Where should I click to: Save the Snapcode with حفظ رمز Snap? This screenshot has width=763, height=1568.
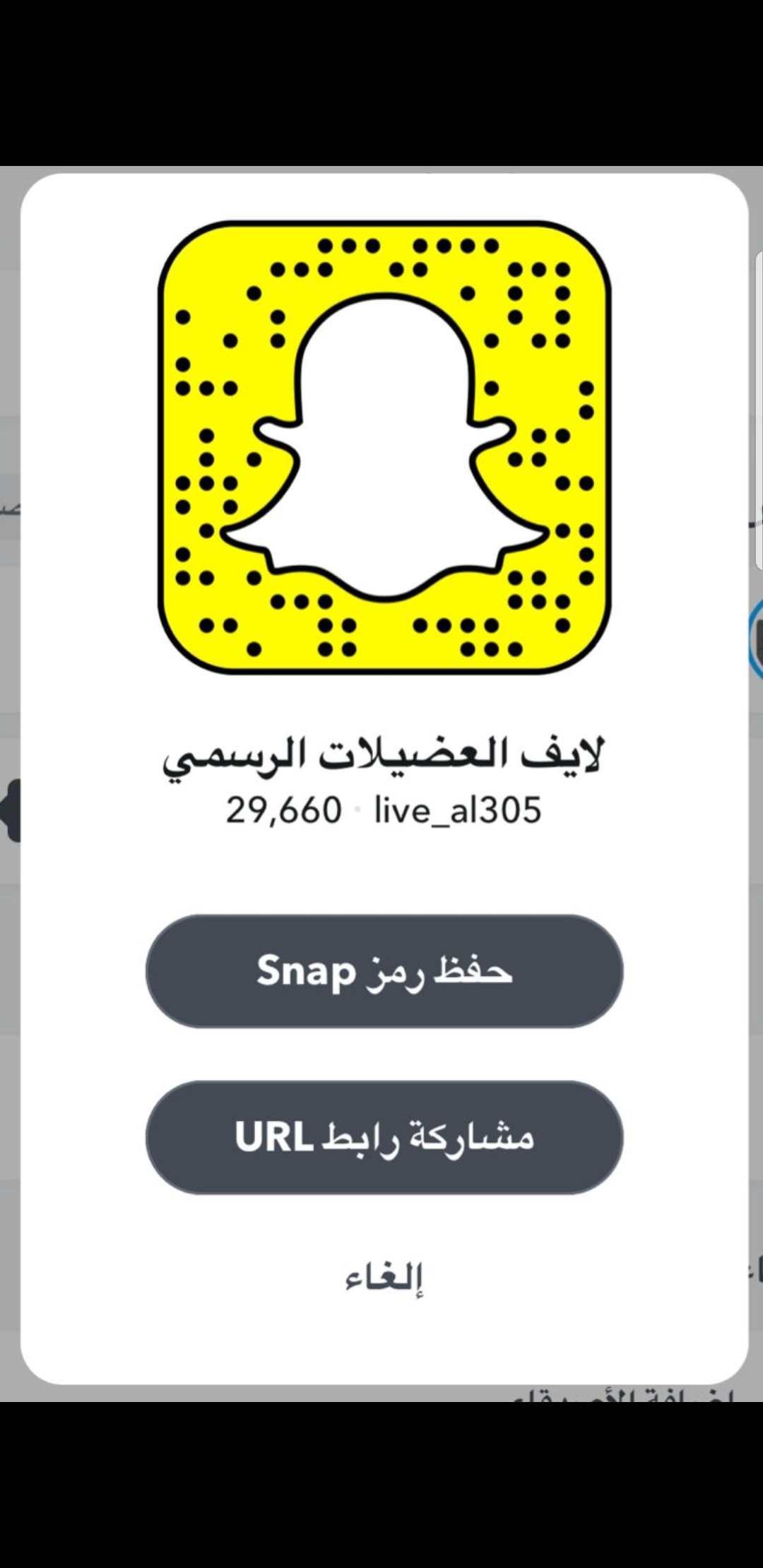point(384,971)
